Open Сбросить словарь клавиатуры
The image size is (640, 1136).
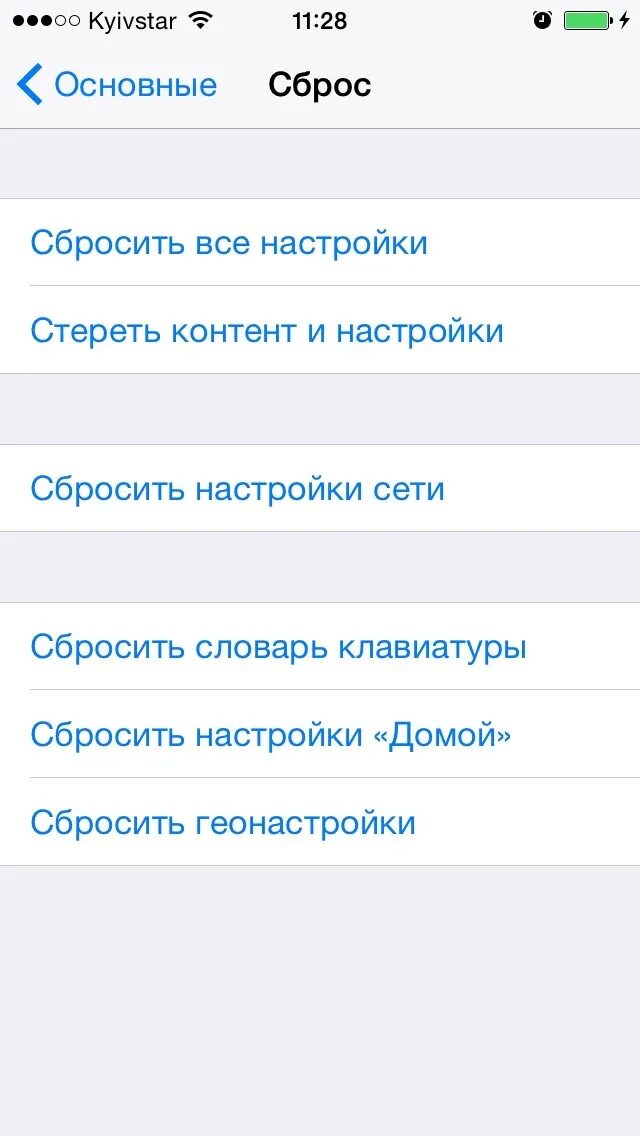click(x=278, y=647)
